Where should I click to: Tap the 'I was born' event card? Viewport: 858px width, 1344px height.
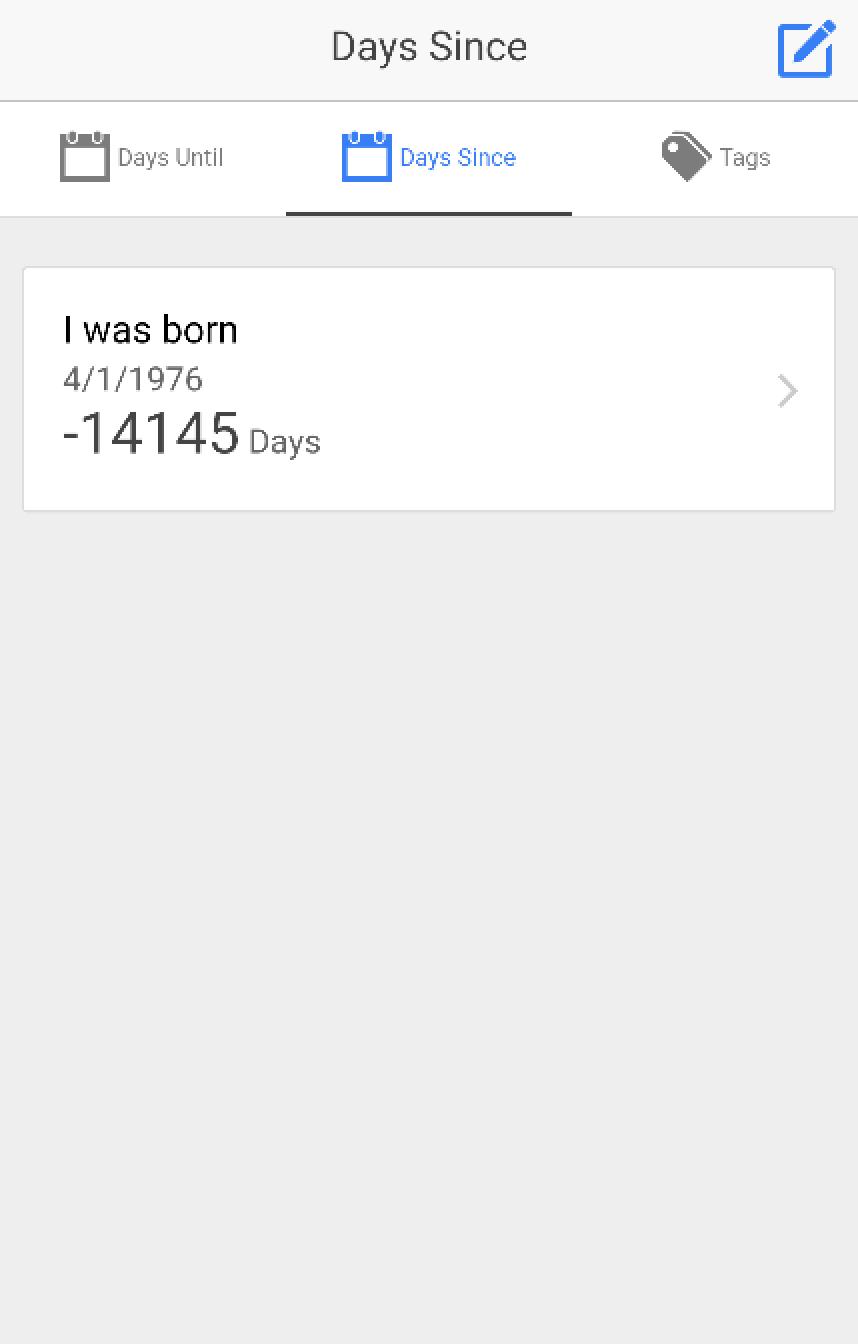tap(429, 389)
